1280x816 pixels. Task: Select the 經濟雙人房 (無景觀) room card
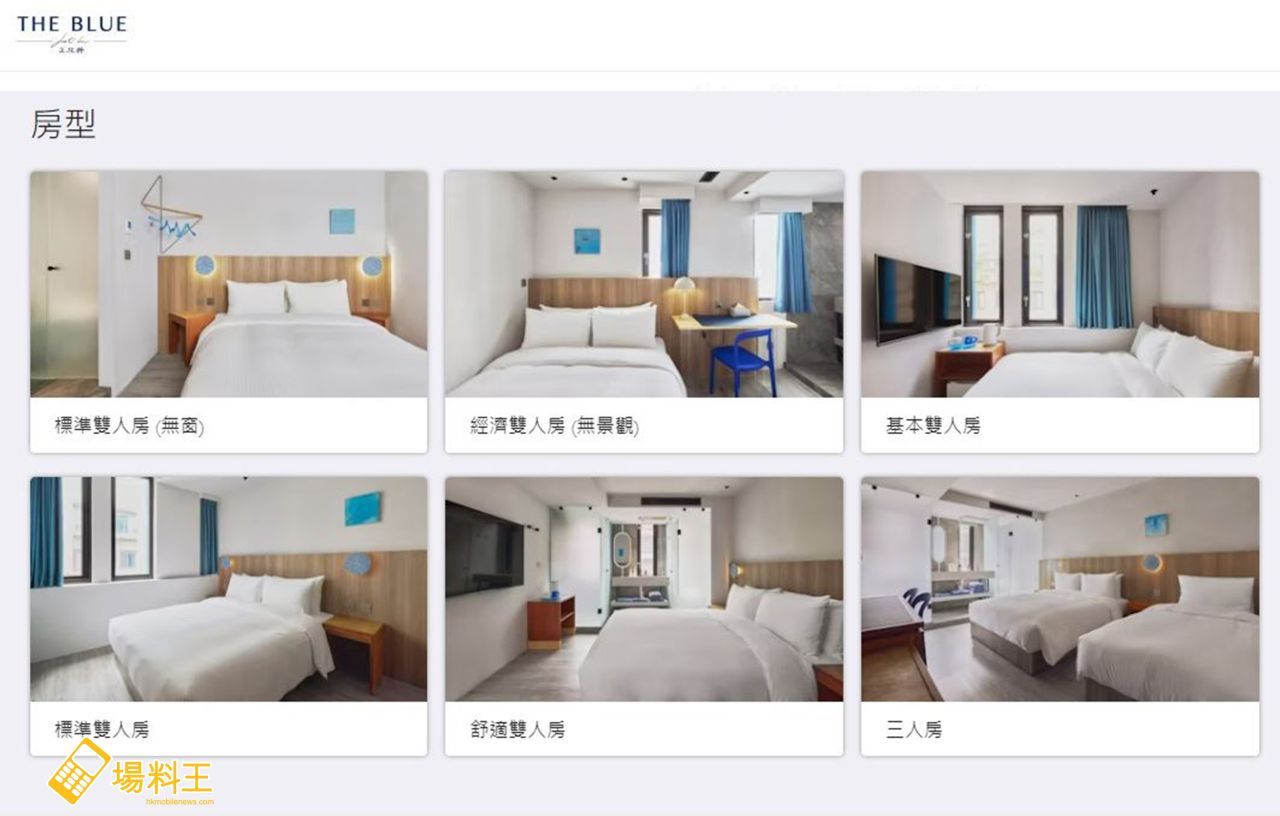(x=644, y=310)
